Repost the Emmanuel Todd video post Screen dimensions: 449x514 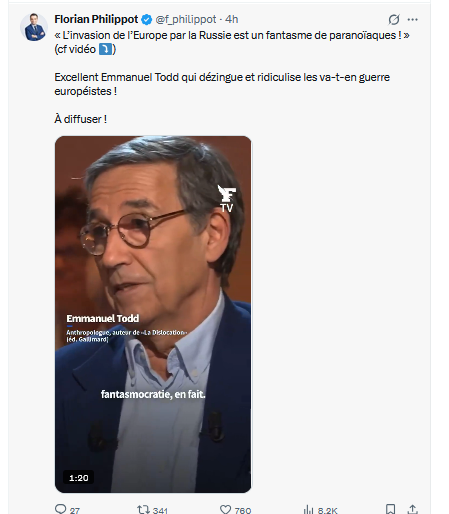click(x=152, y=509)
